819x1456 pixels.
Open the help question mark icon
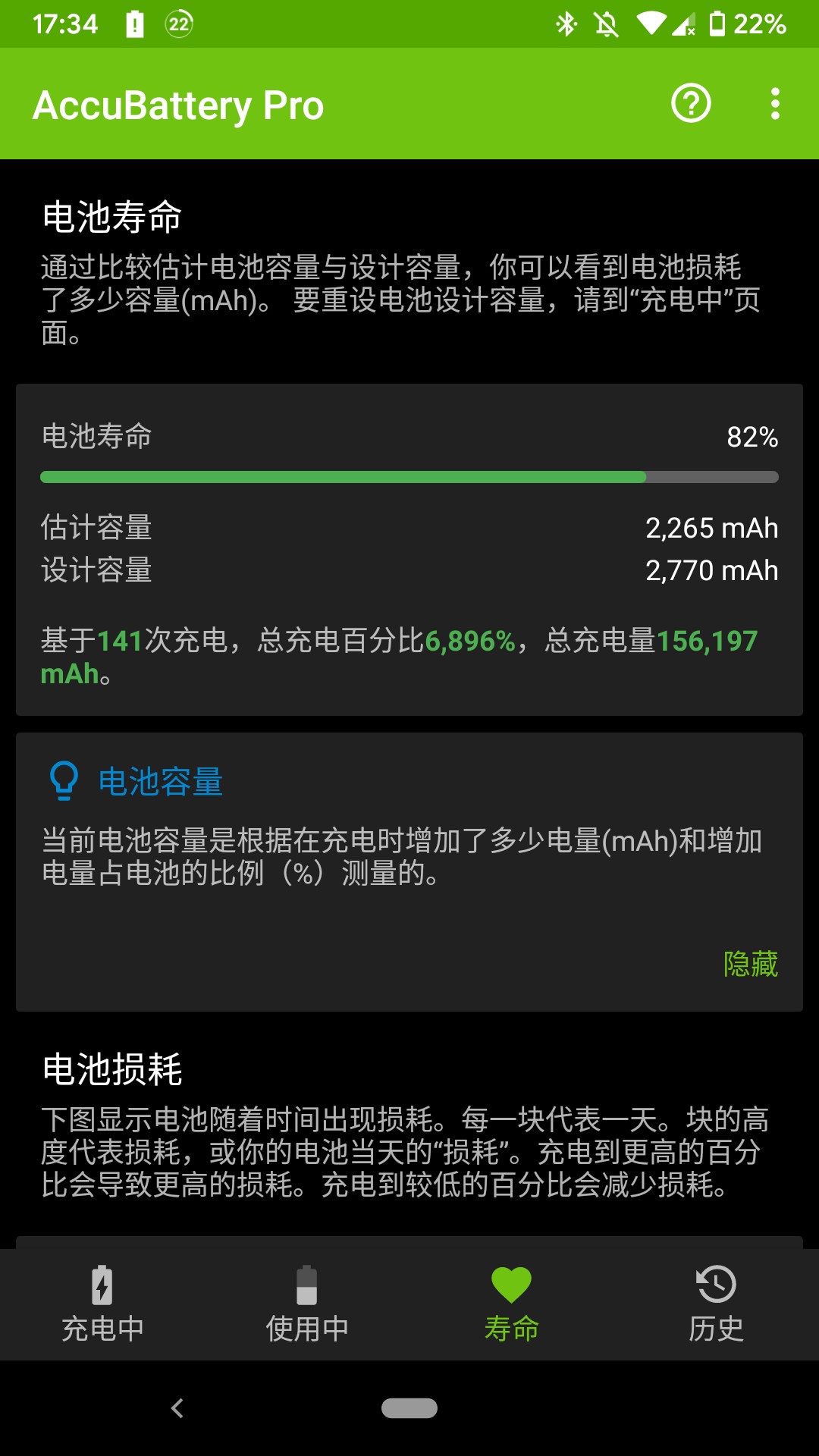pos(691,103)
